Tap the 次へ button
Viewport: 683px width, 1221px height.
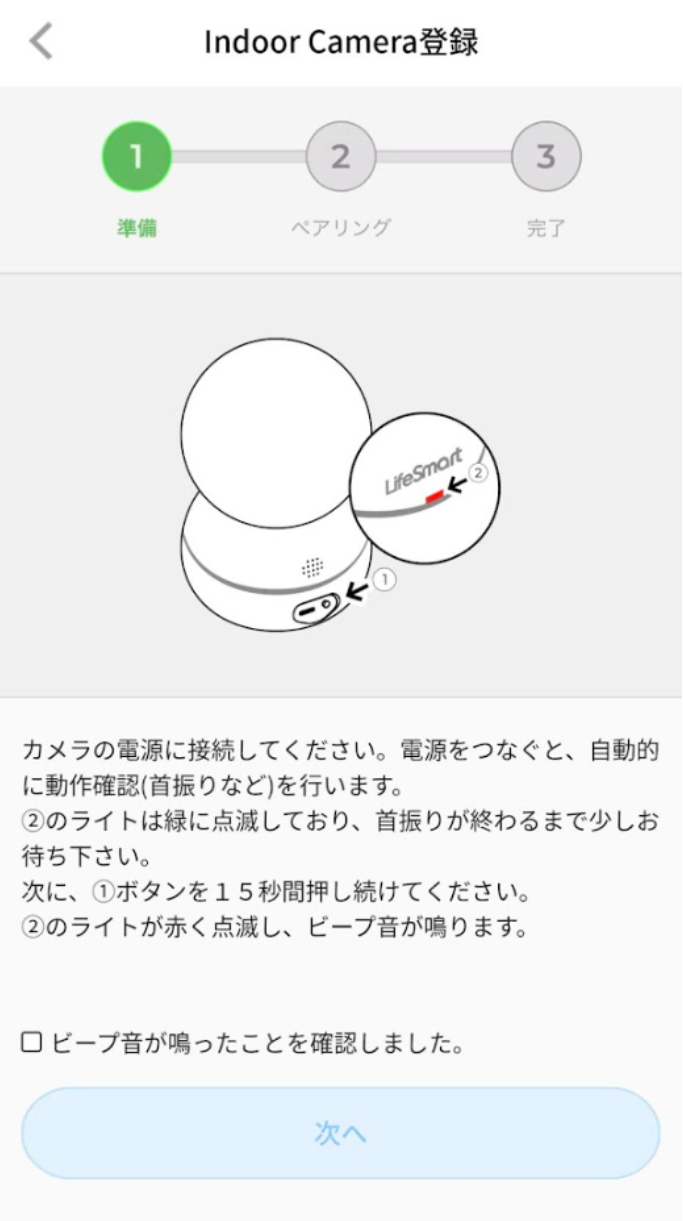pyautogui.click(x=341, y=1133)
